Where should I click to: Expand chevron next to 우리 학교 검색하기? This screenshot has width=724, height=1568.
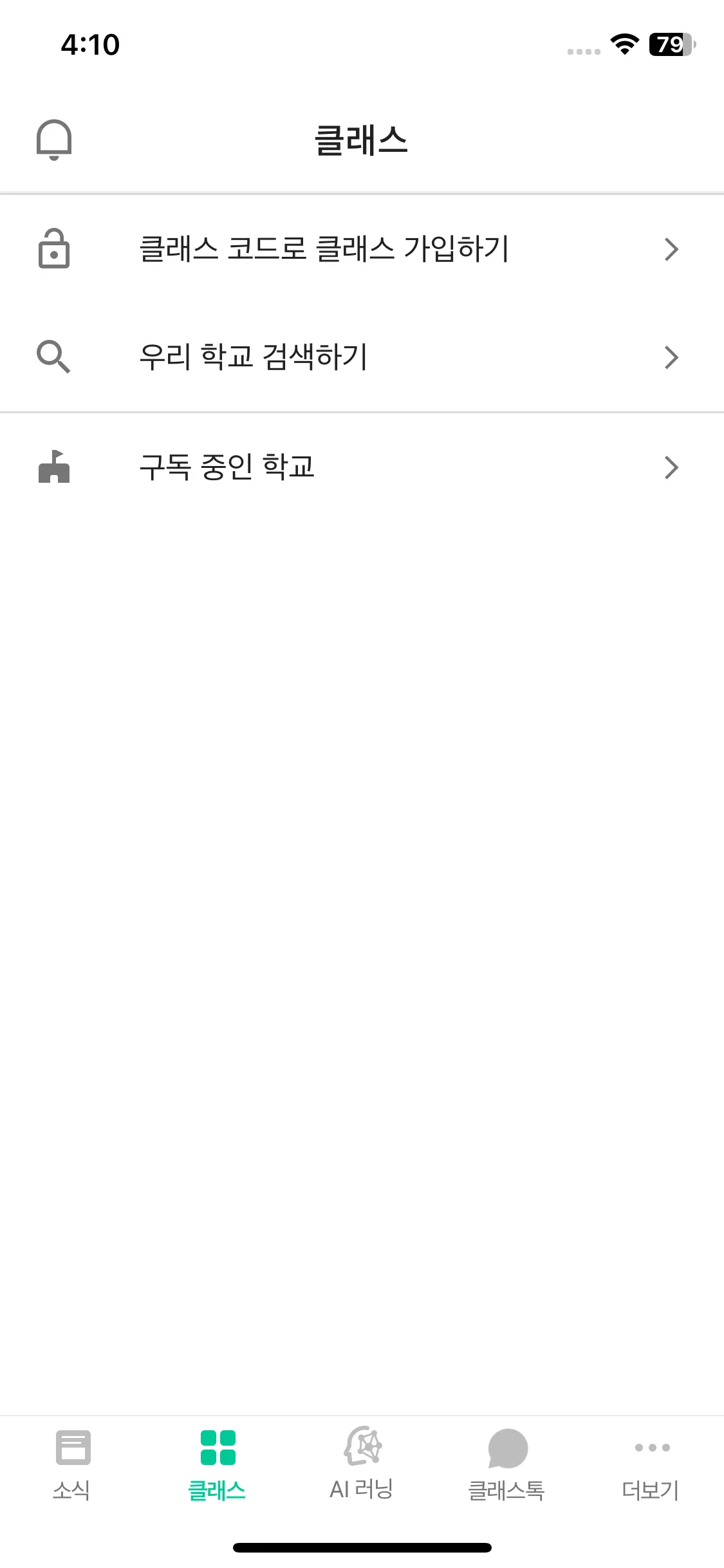click(x=672, y=357)
